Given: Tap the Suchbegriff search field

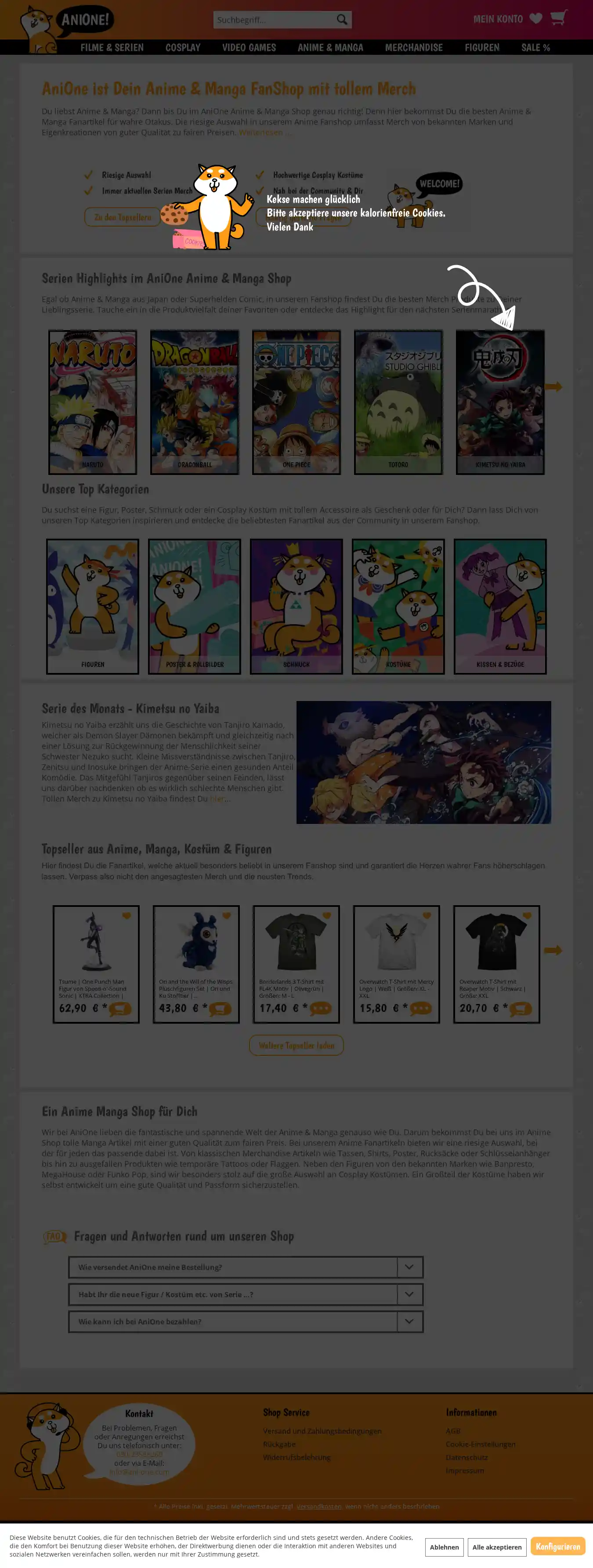Looking at the screenshot, I should pos(274,20).
